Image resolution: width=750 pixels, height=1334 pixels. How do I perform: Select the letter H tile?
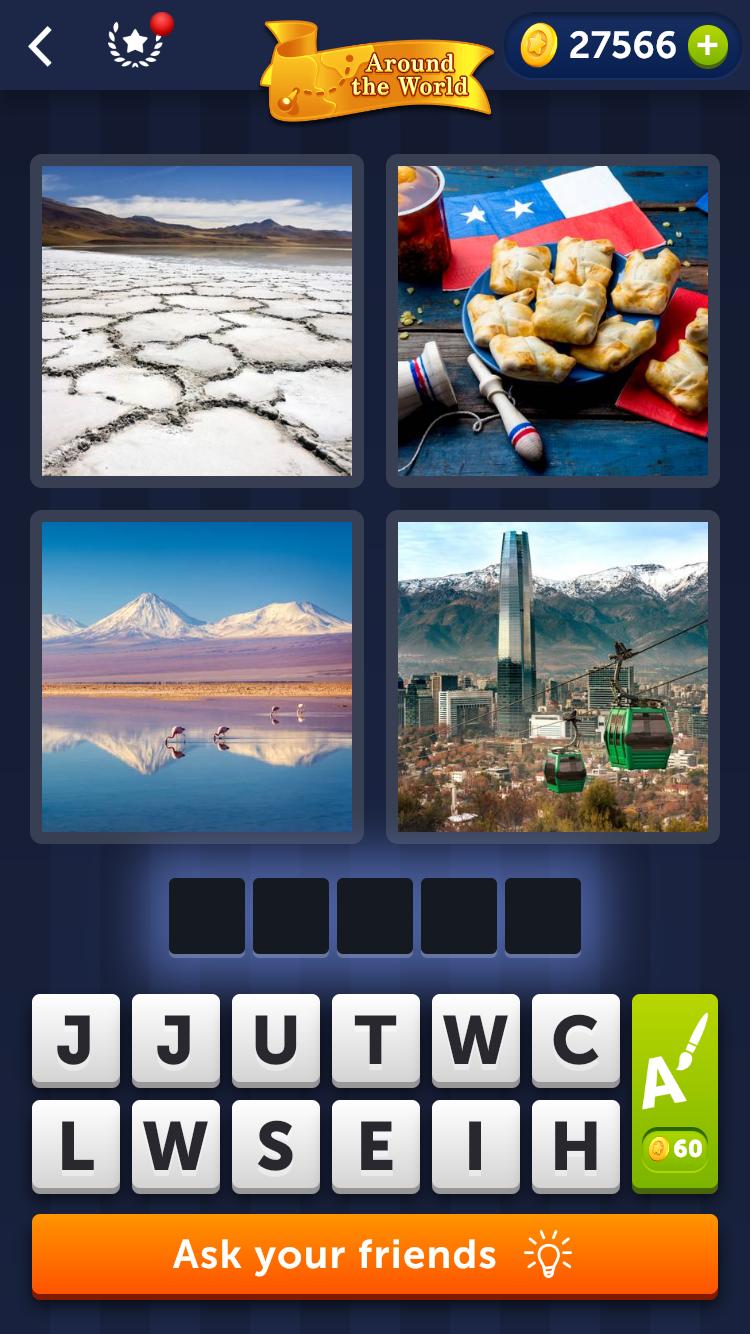tap(575, 1146)
